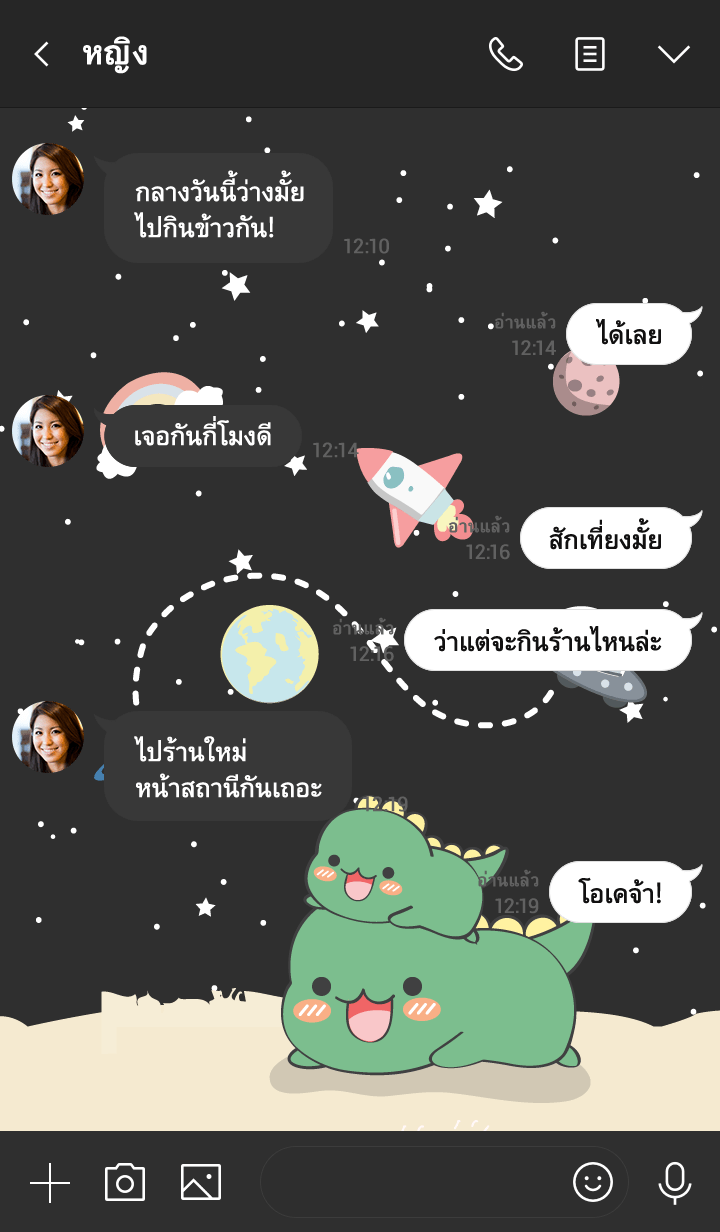Record a voice message with the microphone

[675, 1183]
